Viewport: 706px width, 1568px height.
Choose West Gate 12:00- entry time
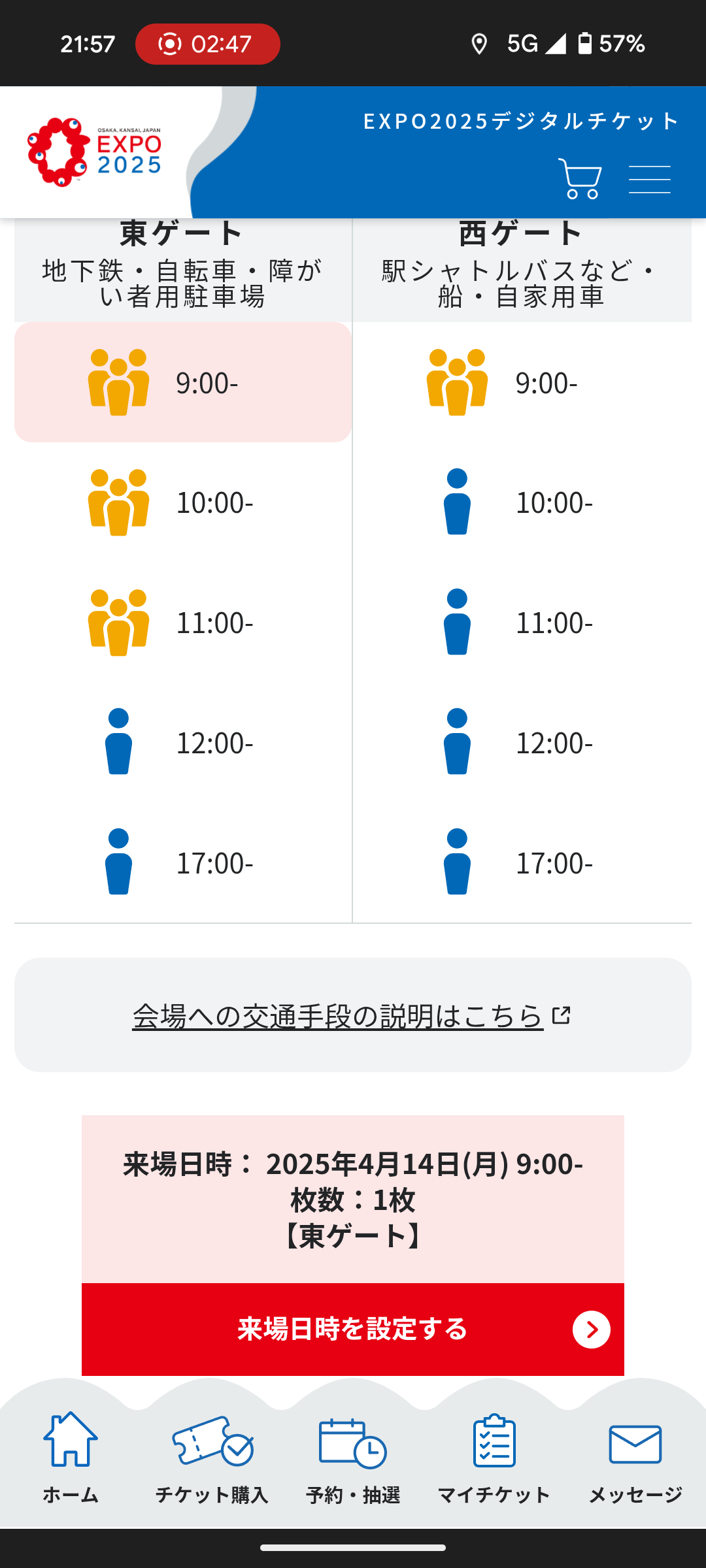522,743
